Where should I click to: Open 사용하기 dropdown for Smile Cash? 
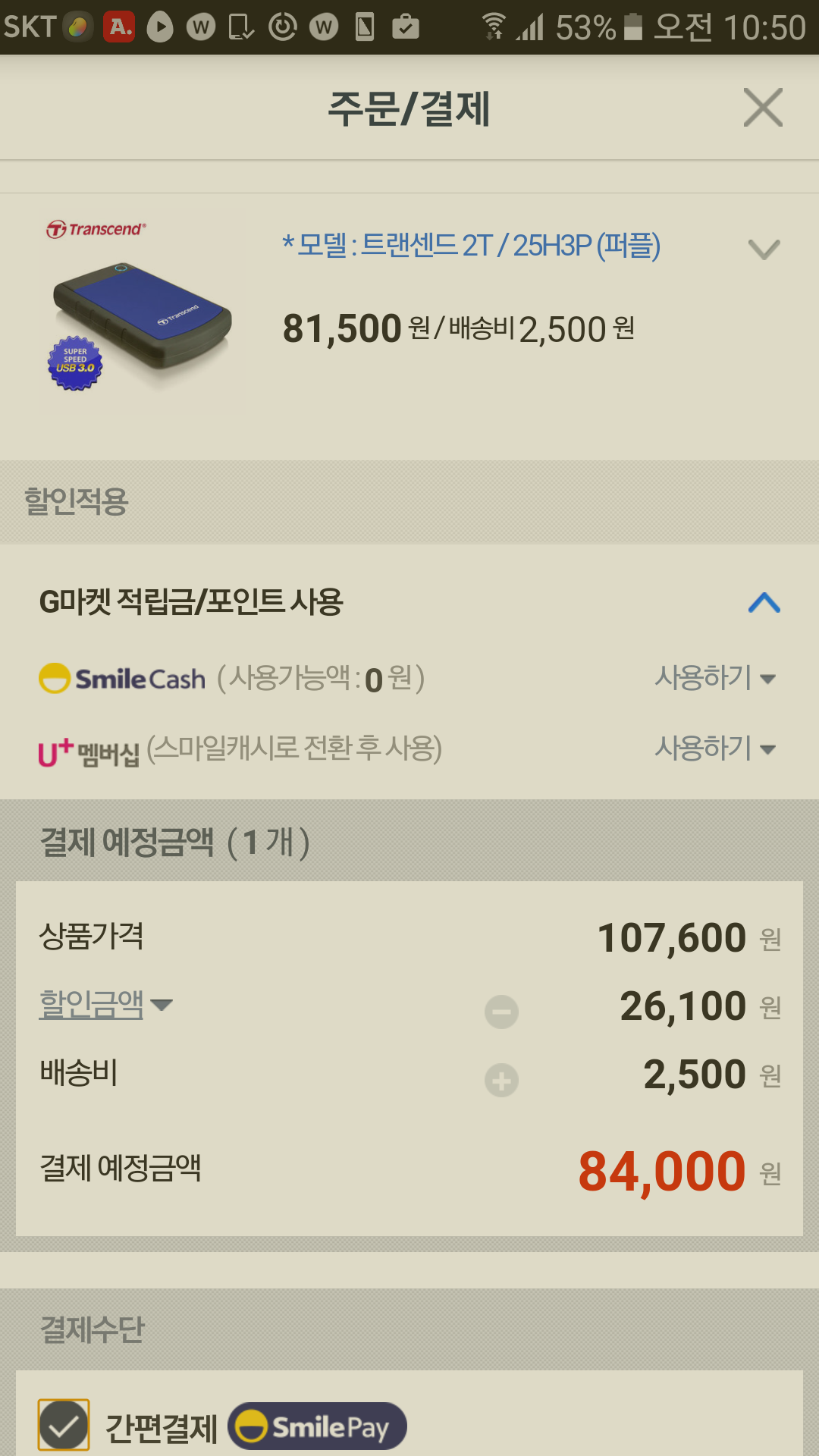714,678
